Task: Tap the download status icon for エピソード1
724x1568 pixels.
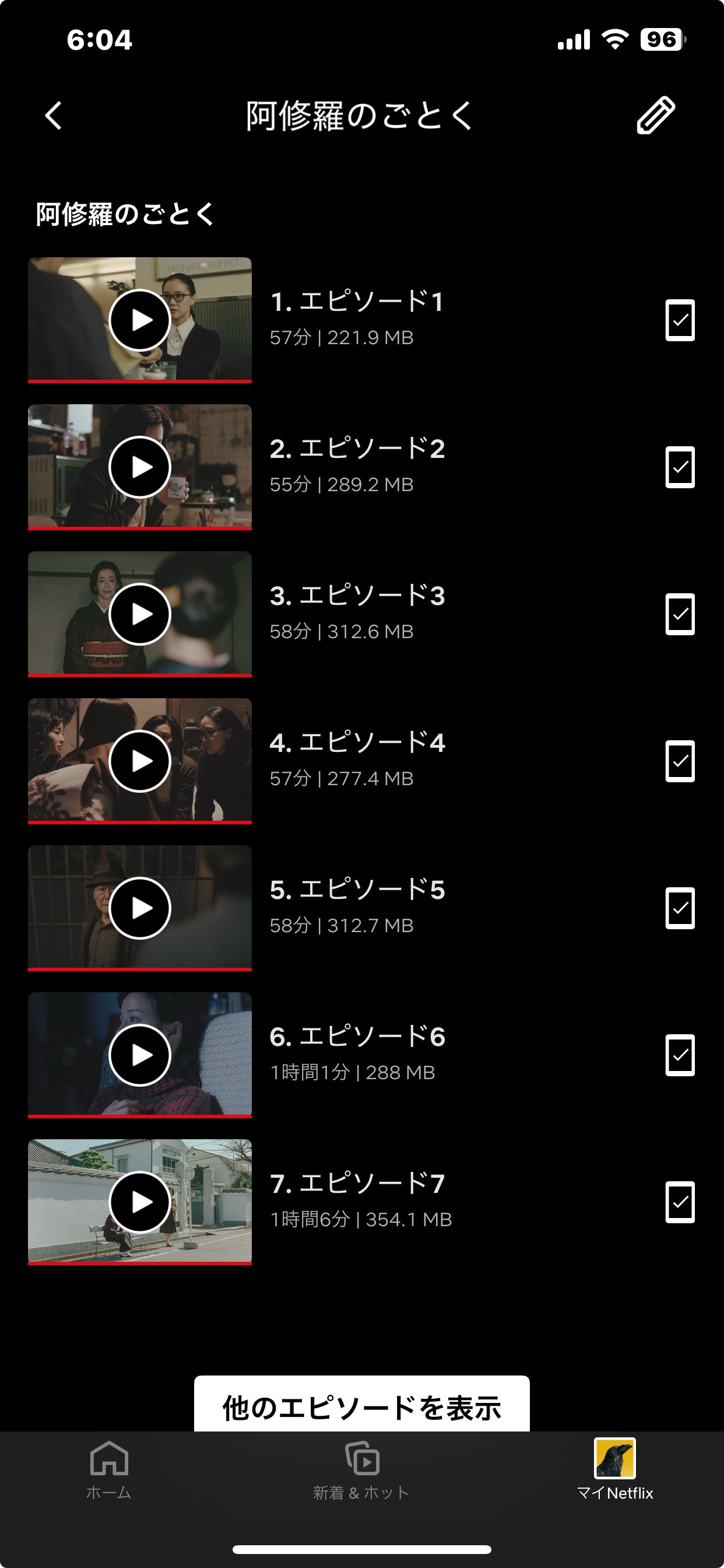Action: [x=680, y=320]
